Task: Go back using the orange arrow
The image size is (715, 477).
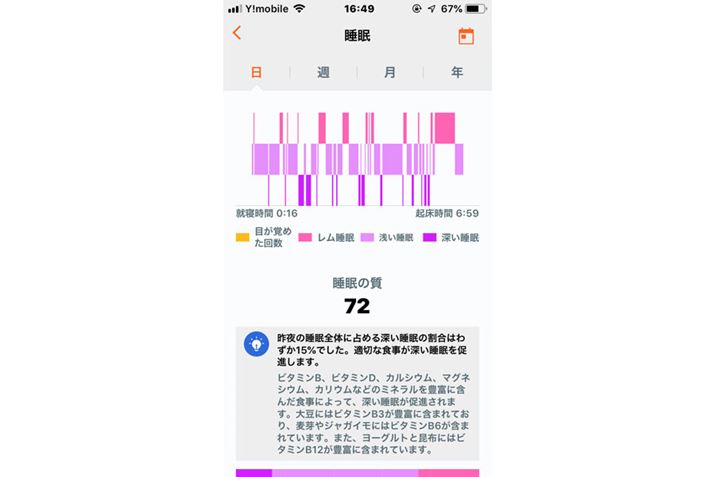Action: click(x=237, y=33)
